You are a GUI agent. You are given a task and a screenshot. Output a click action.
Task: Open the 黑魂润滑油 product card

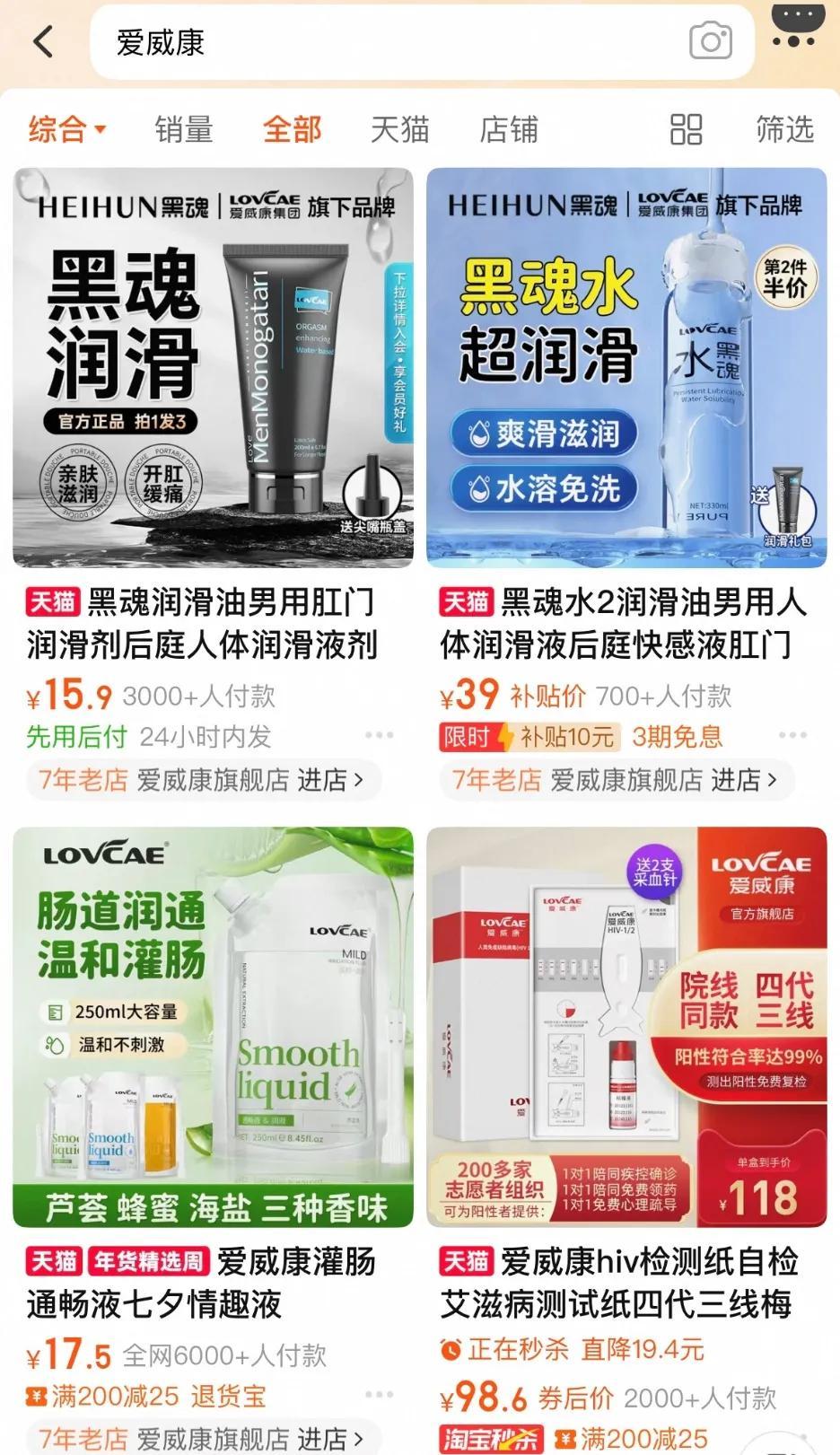pyautogui.click(x=213, y=368)
